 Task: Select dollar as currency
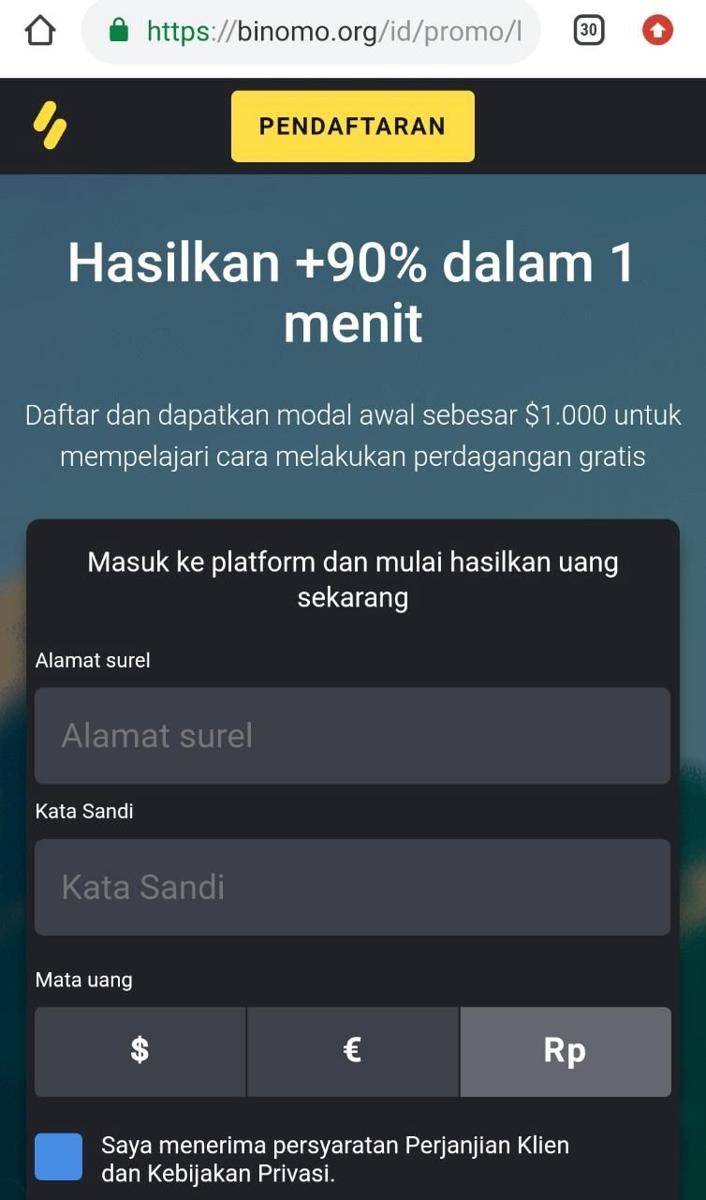(x=140, y=1051)
